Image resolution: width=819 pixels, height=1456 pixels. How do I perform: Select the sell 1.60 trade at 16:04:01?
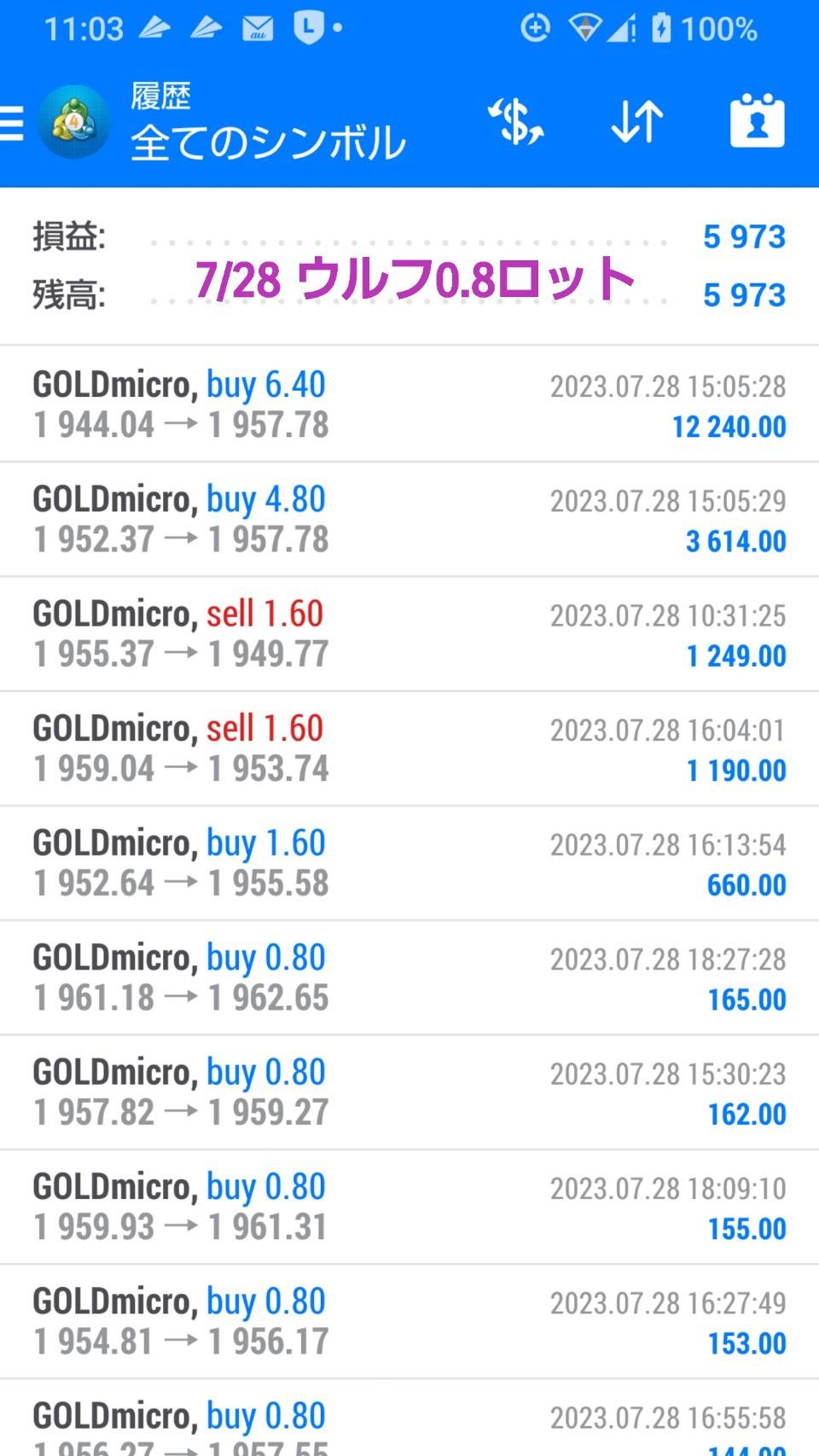[409, 748]
